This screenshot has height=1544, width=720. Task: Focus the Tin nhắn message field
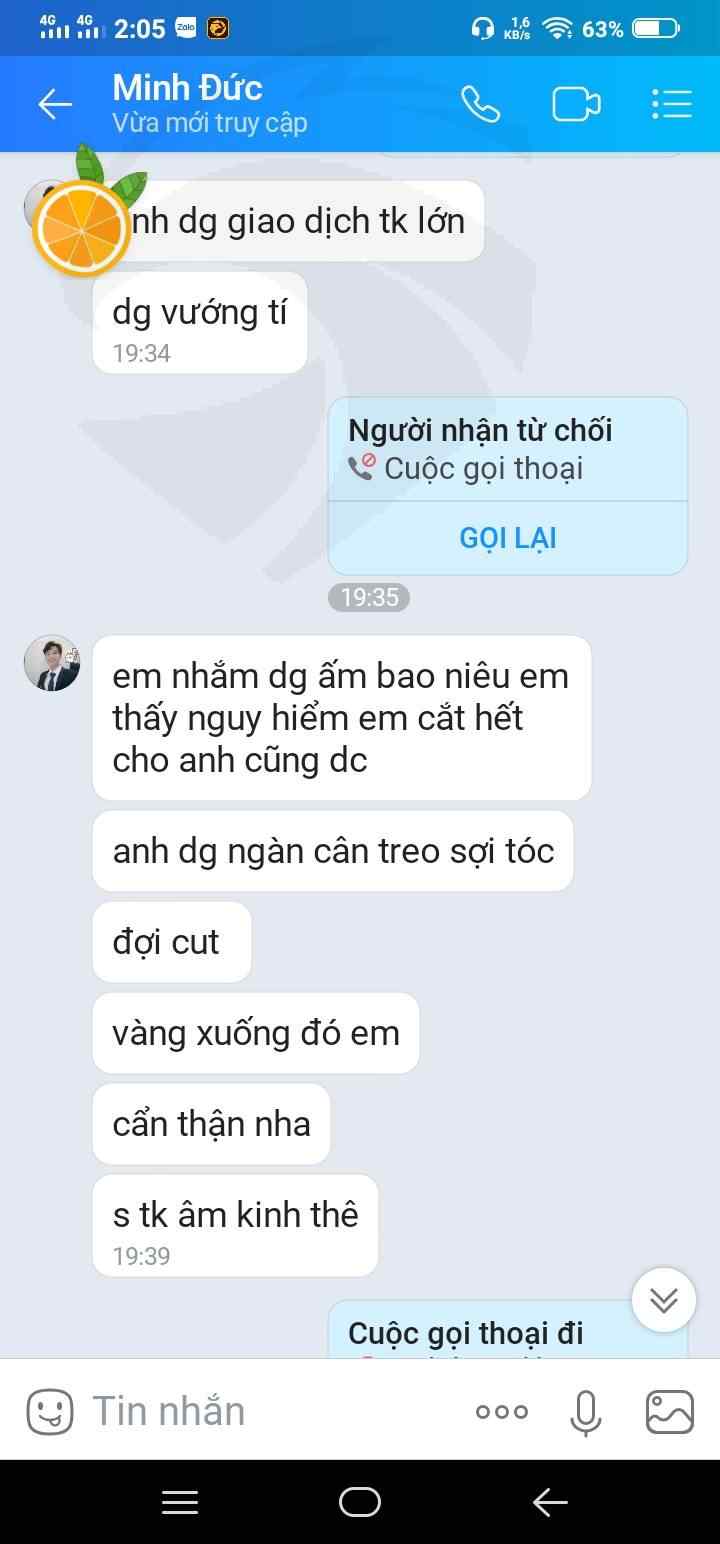(x=270, y=1411)
